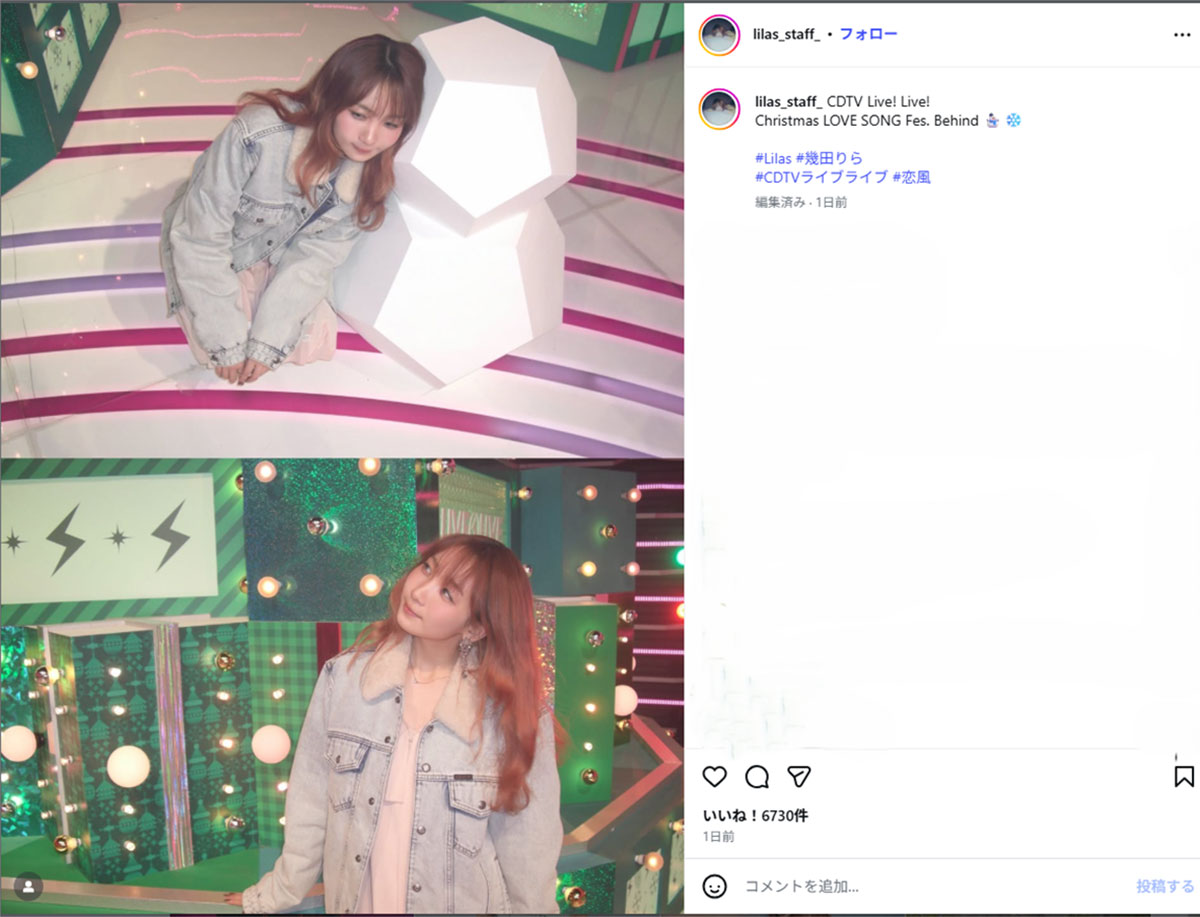Open lilas_staff_ profile picture in the header
Viewport: 1200px width, 917px height.
719,35
